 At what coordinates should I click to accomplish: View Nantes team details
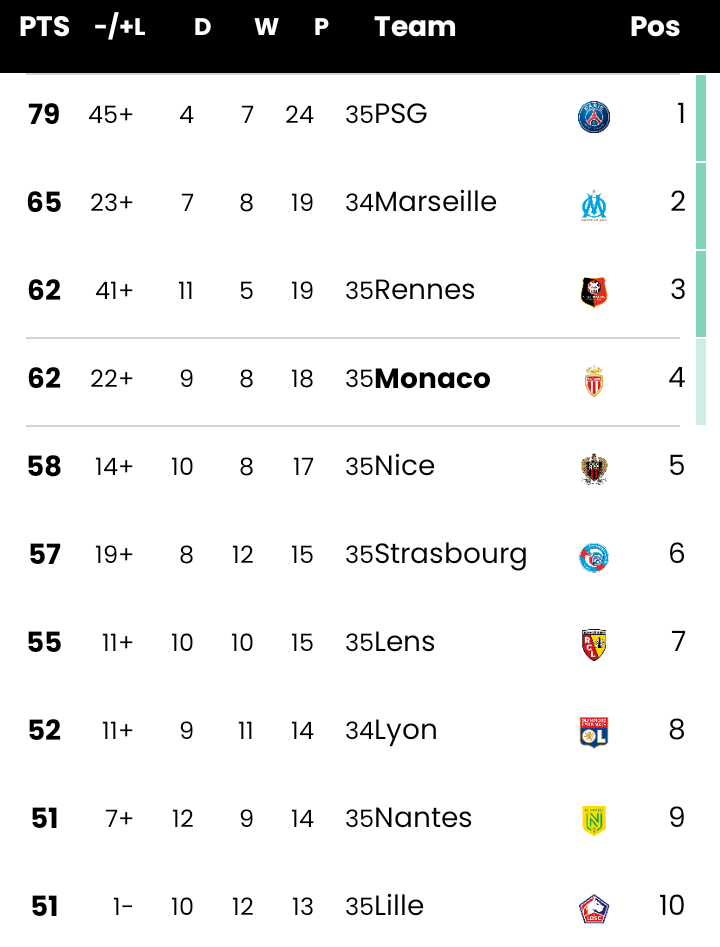point(422,819)
